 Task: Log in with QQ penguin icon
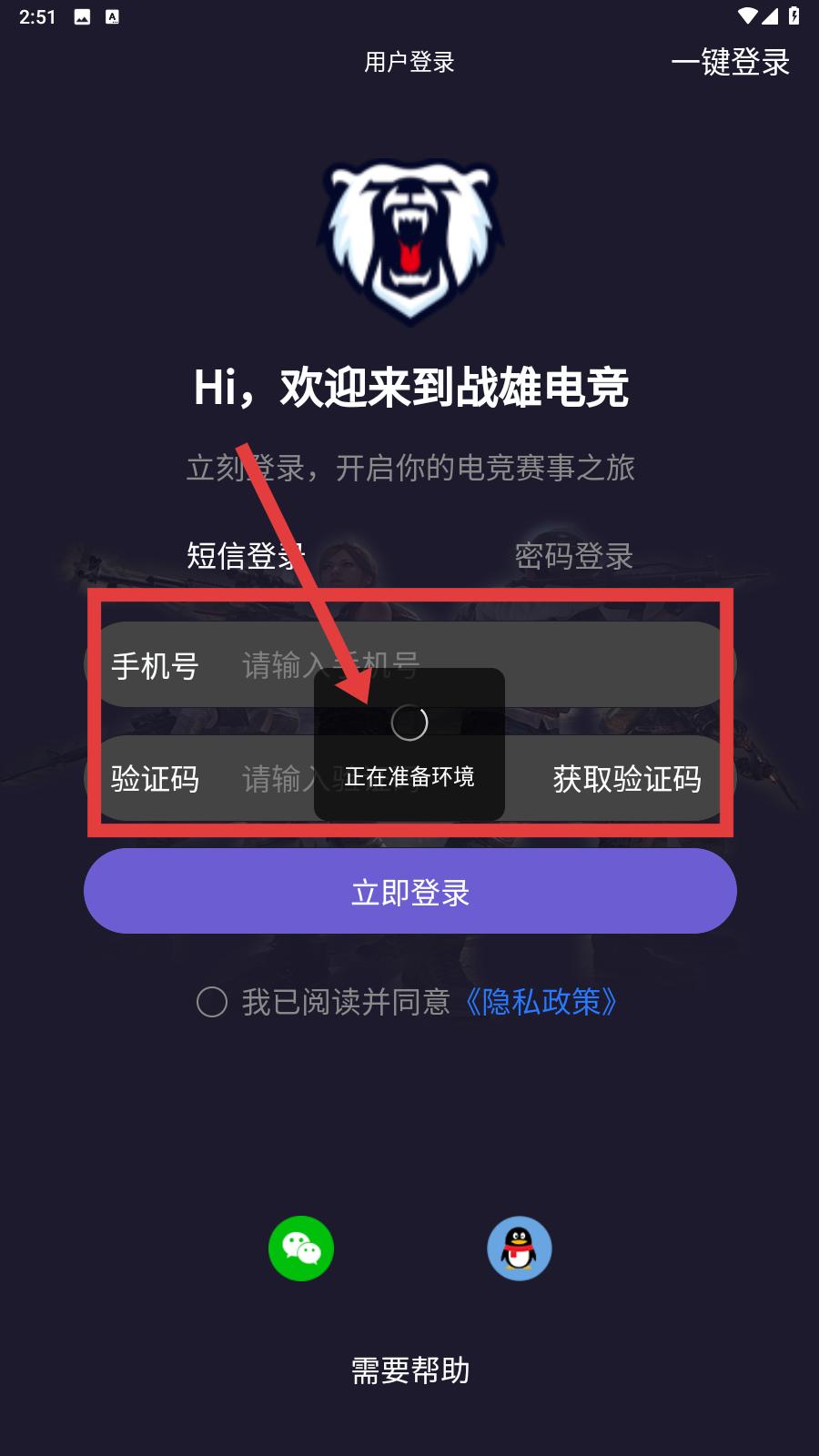pos(519,1249)
